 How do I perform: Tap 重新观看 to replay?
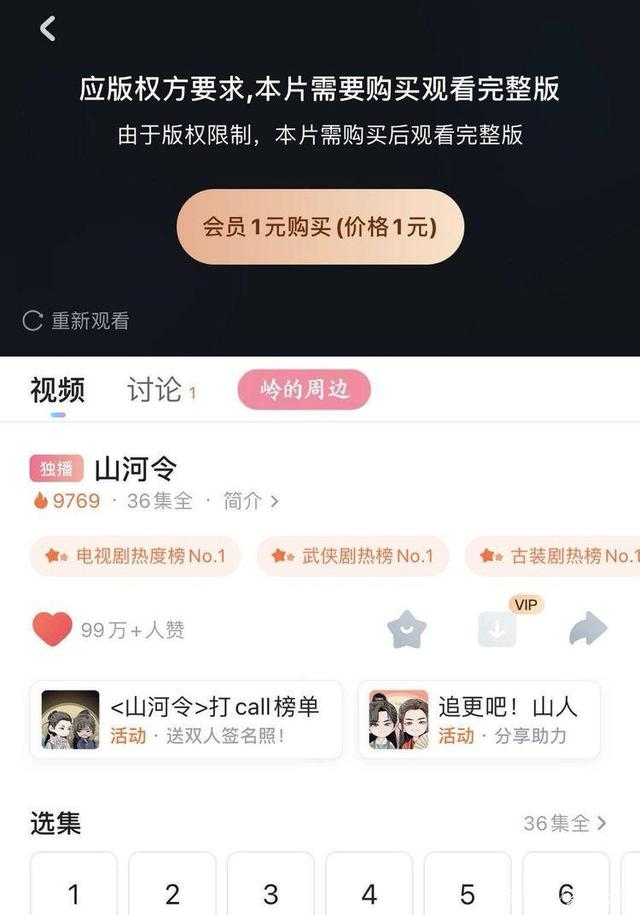point(77,321)
